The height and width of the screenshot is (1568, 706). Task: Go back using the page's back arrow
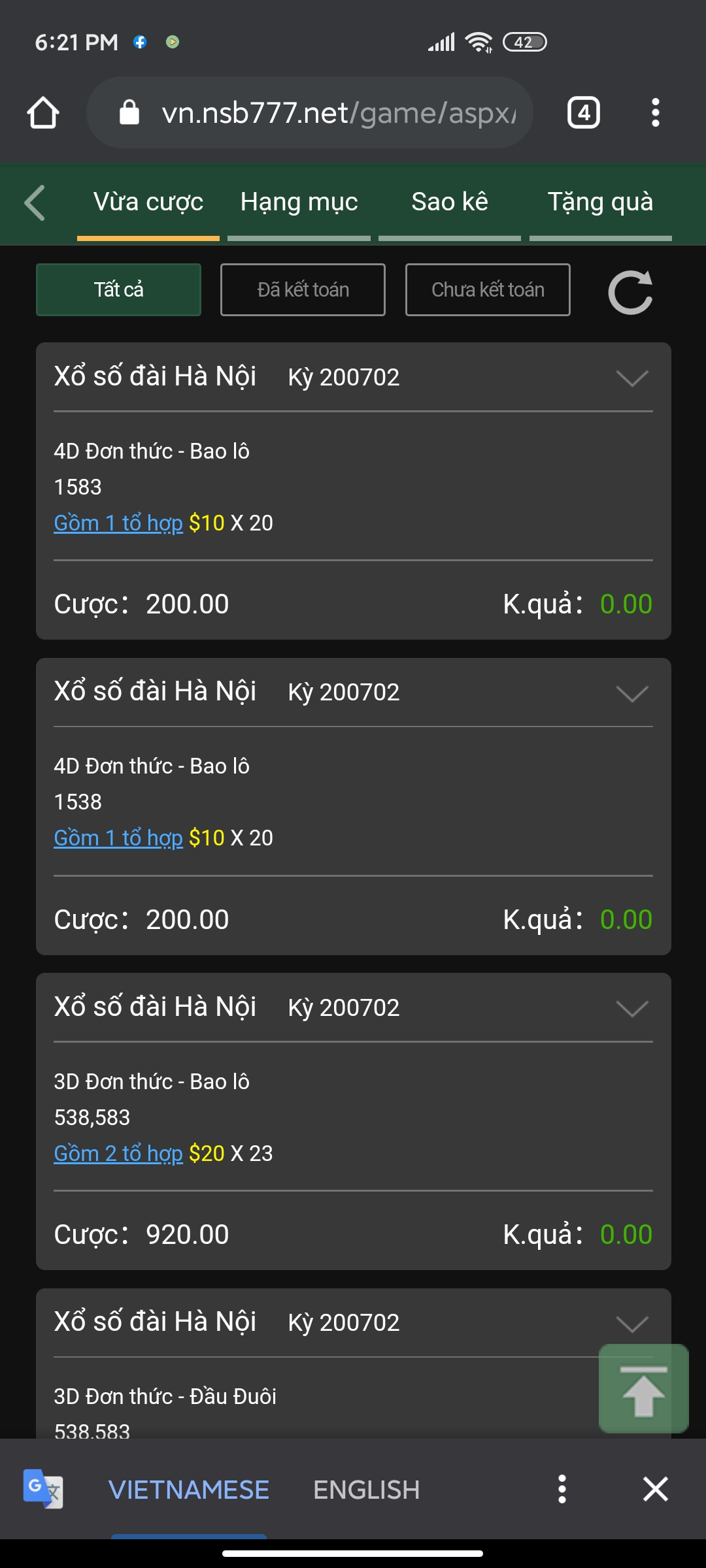[35, 203]
